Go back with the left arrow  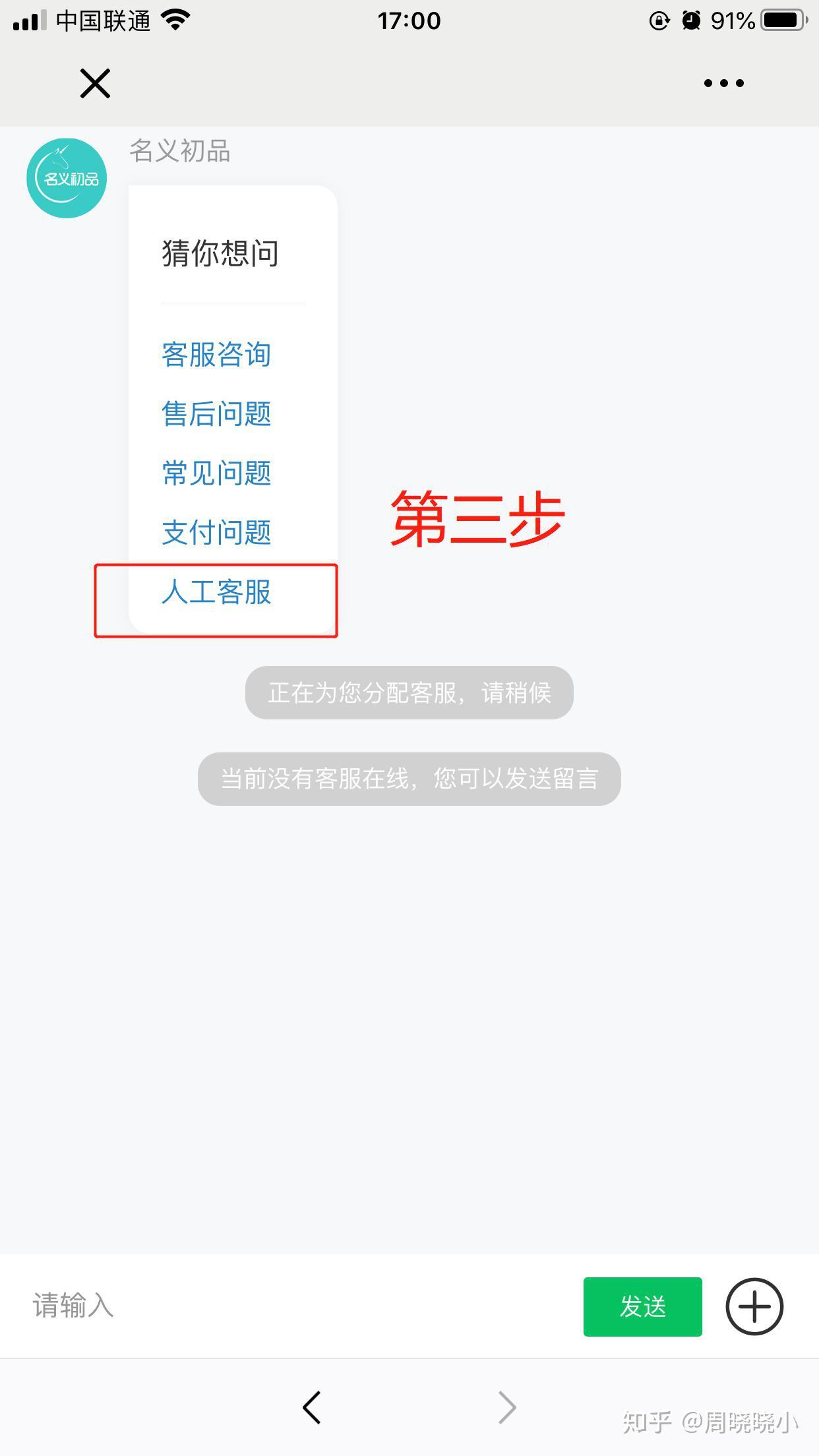pyautogui.click(x=312, y=1407)
